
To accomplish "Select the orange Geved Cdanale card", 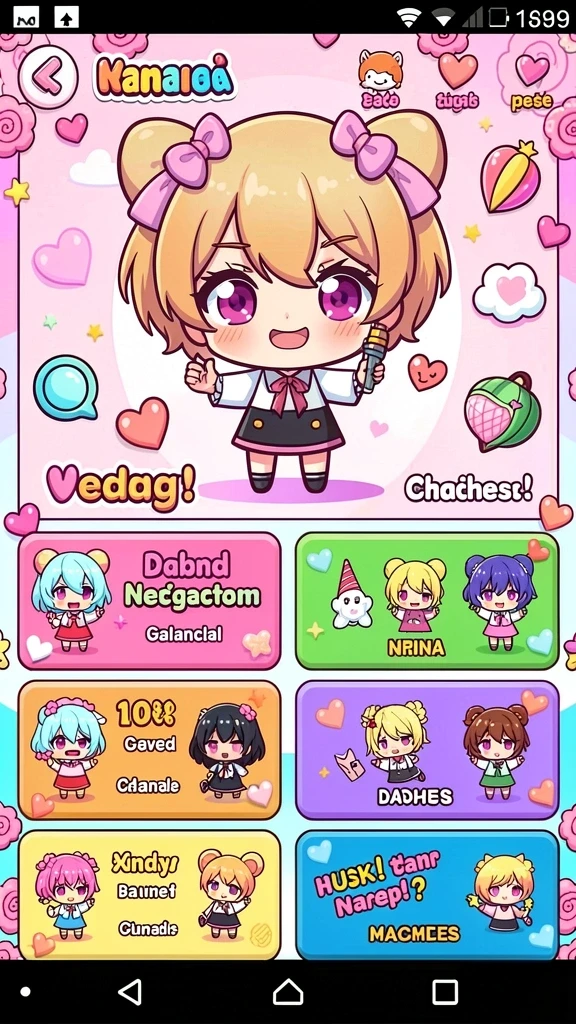I will [x=150, y=750].
